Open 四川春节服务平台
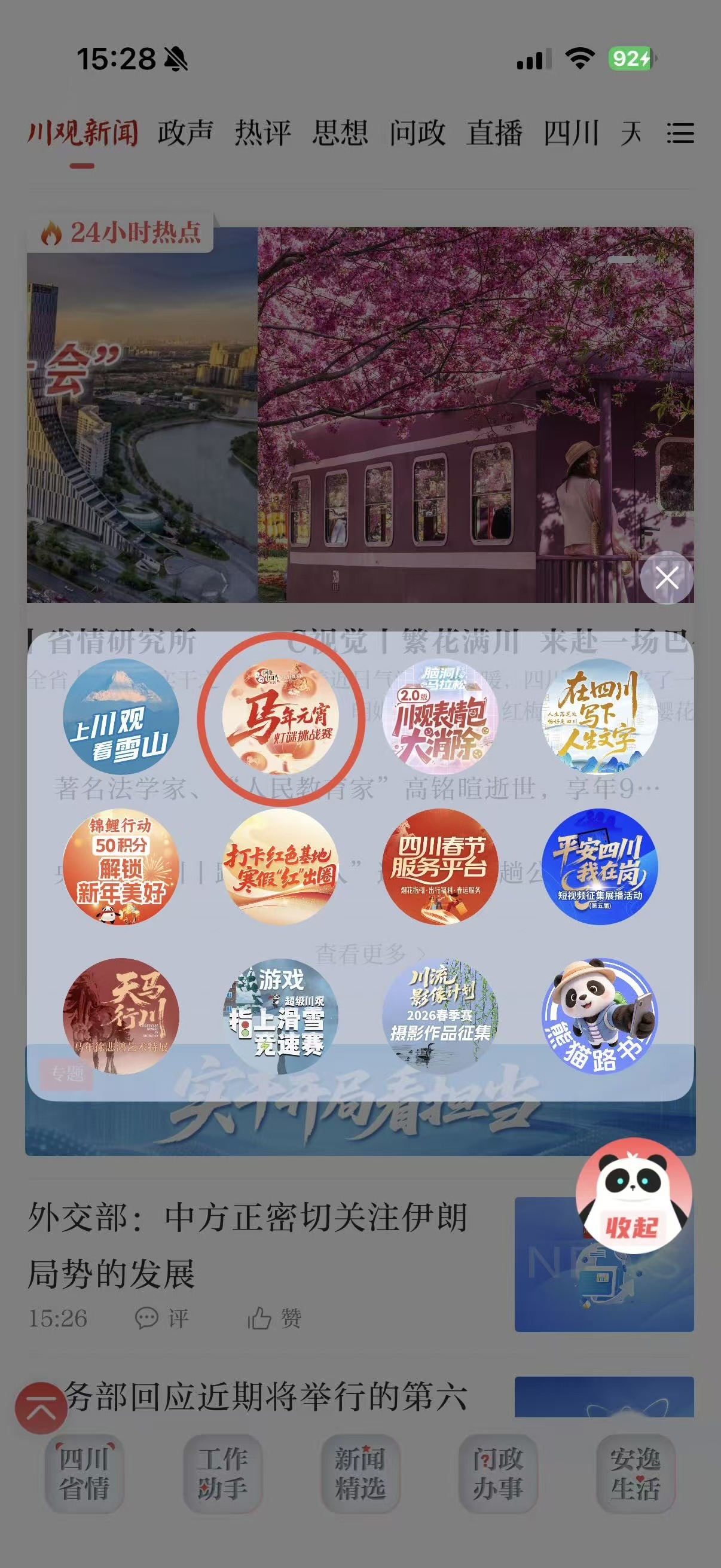Image resolution: width=721 pixels, height=1568 pixels. tap(440, 866)
